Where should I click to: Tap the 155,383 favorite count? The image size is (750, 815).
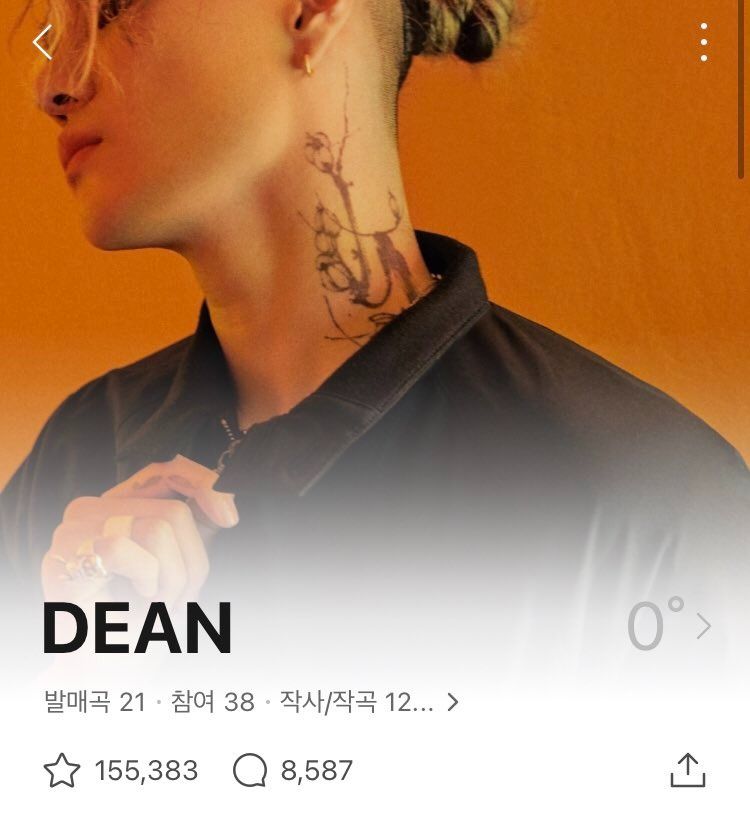pyautogui.click(x=145, y=772)
